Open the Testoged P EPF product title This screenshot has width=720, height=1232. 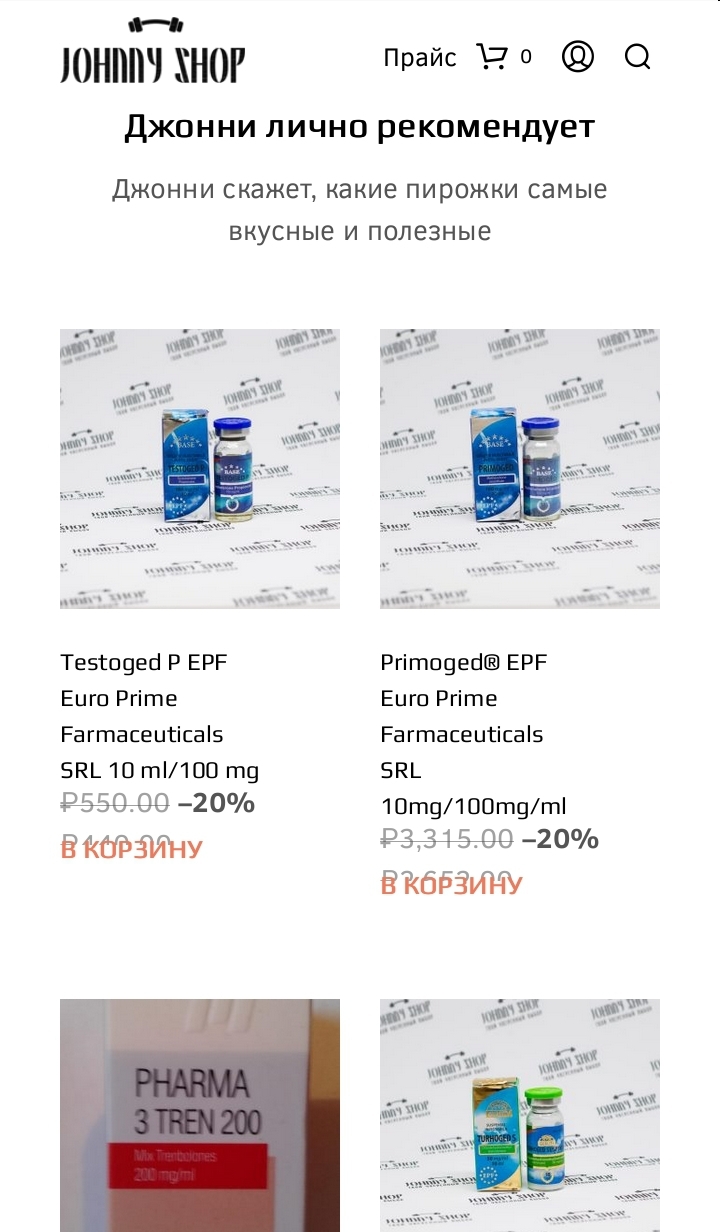[160, 716]
